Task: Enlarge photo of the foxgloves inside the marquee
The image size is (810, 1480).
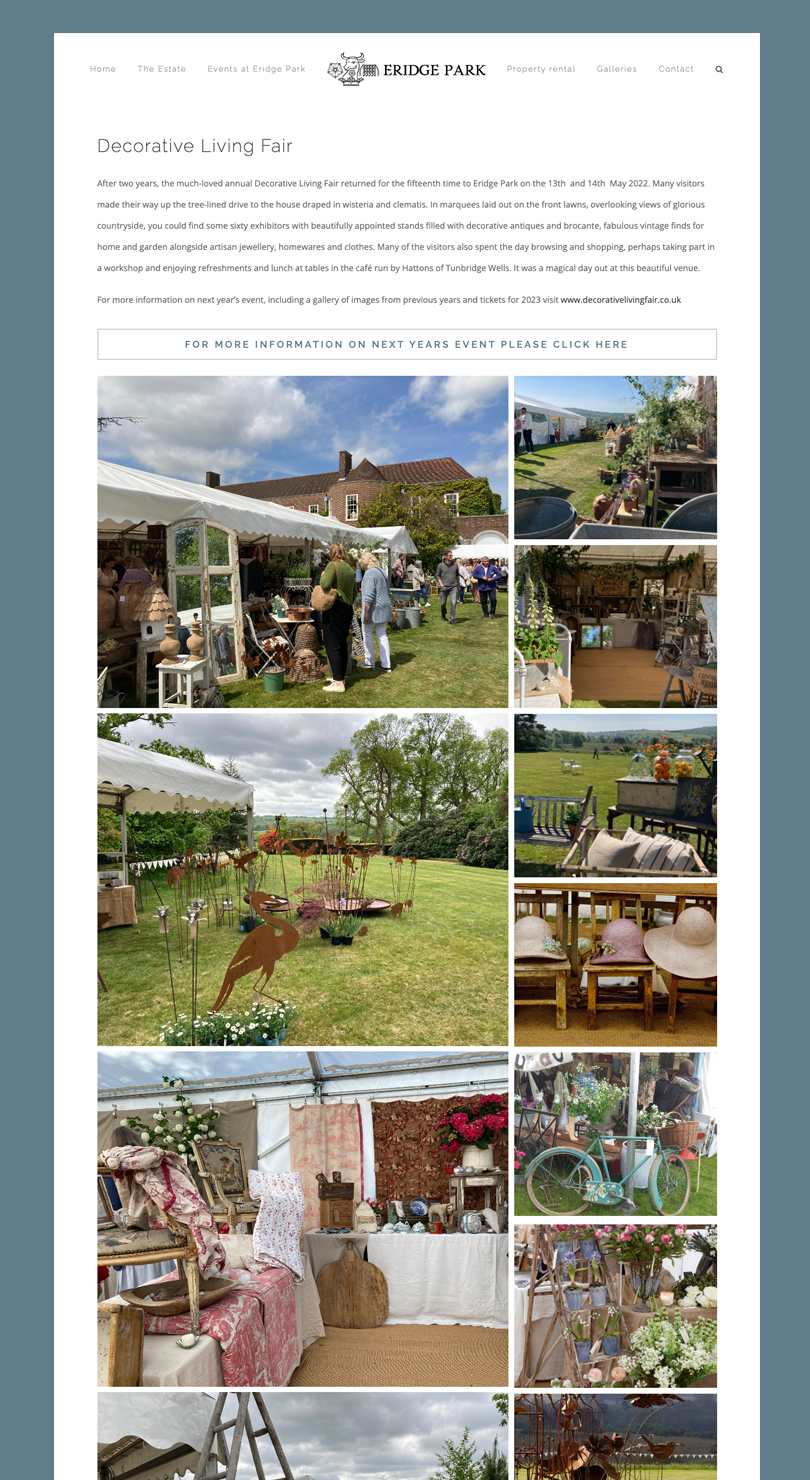Action: [615, 626]
